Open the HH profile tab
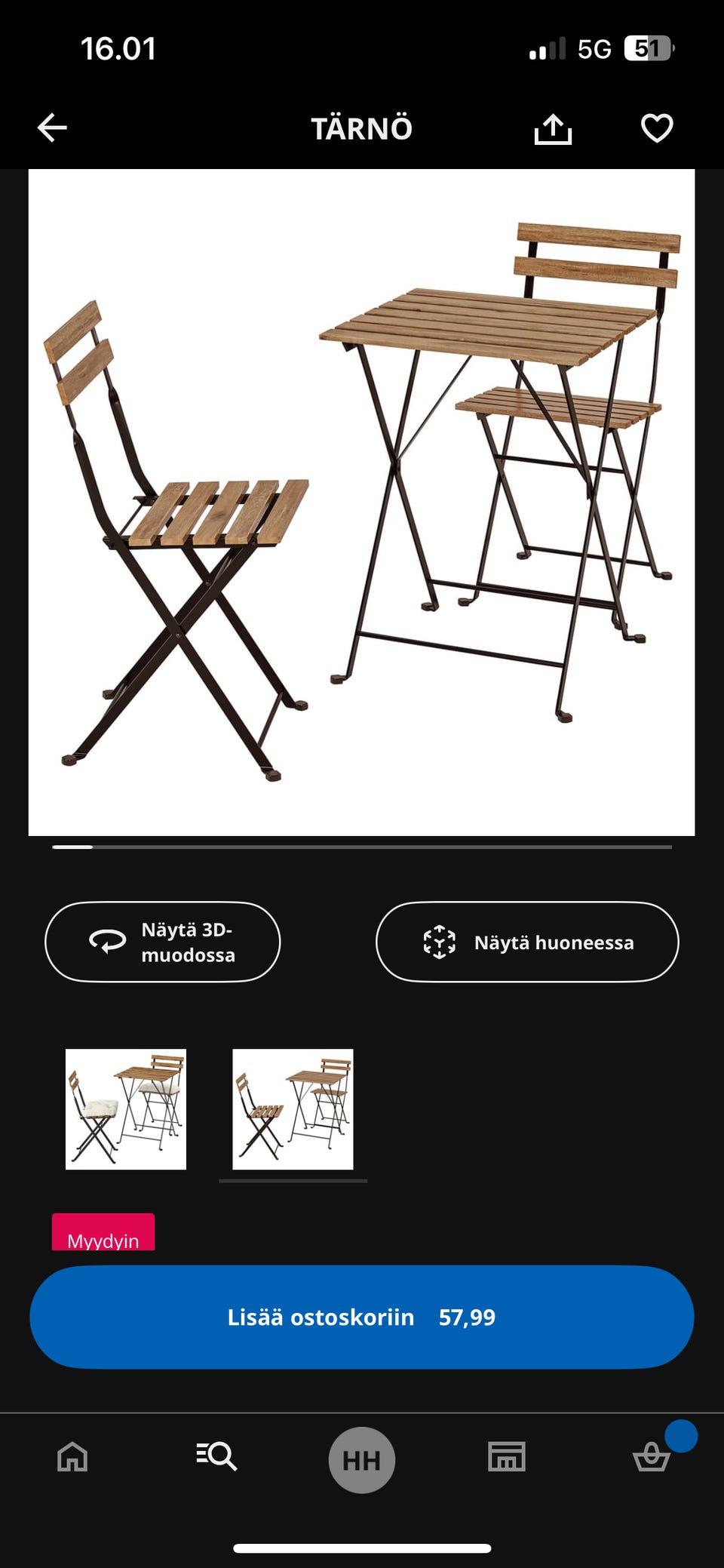 coord(362,1459)
